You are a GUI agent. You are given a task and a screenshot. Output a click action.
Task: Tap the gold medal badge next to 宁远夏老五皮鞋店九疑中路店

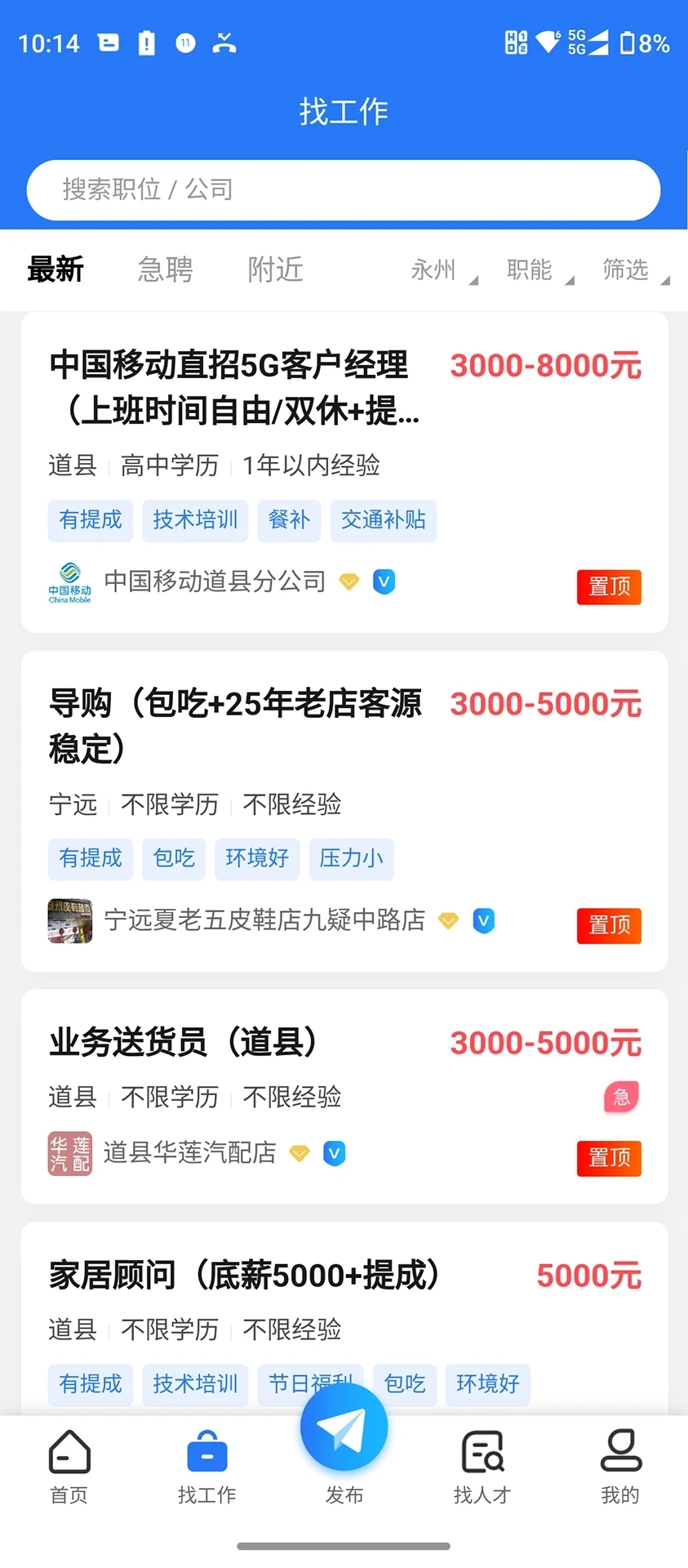448,920
